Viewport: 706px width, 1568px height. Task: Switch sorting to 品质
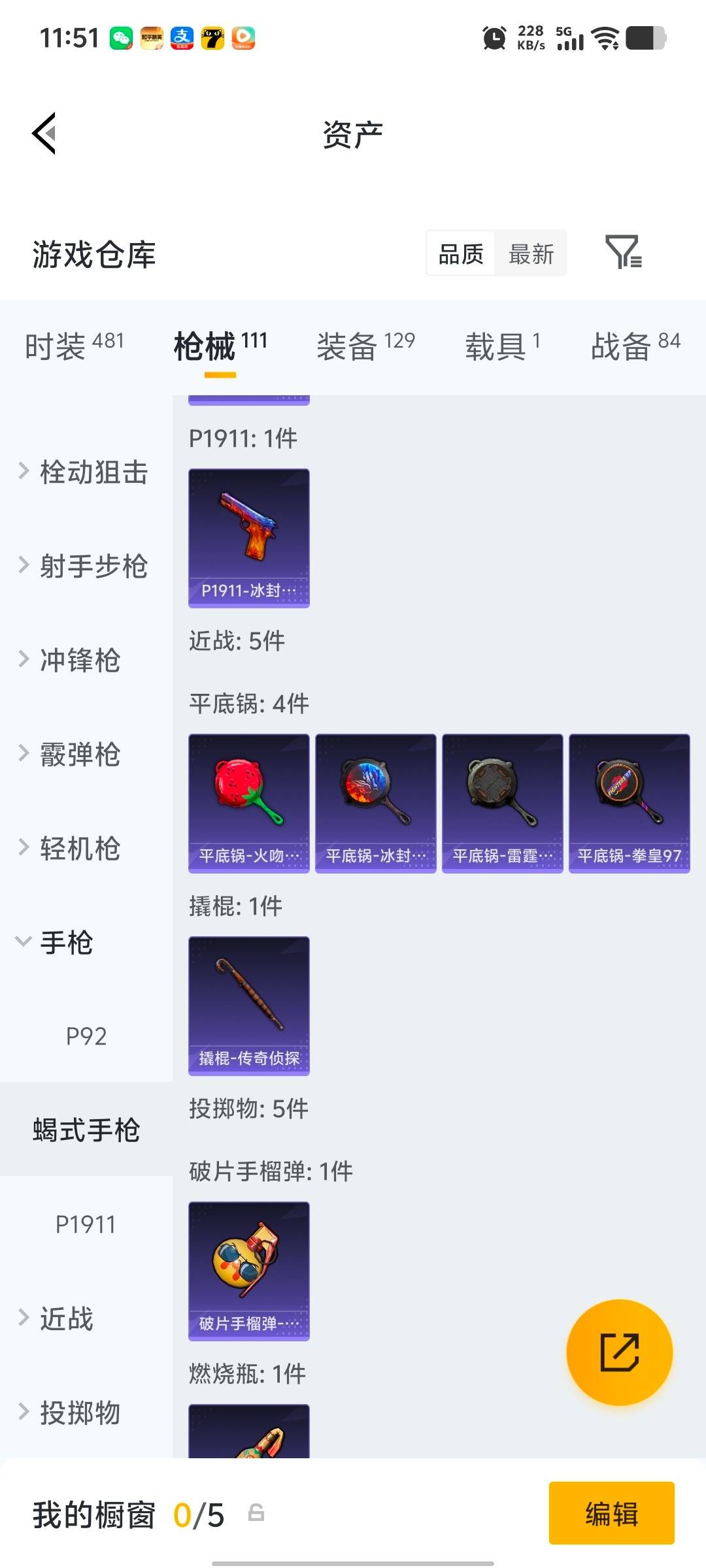(x=460, y=253)
